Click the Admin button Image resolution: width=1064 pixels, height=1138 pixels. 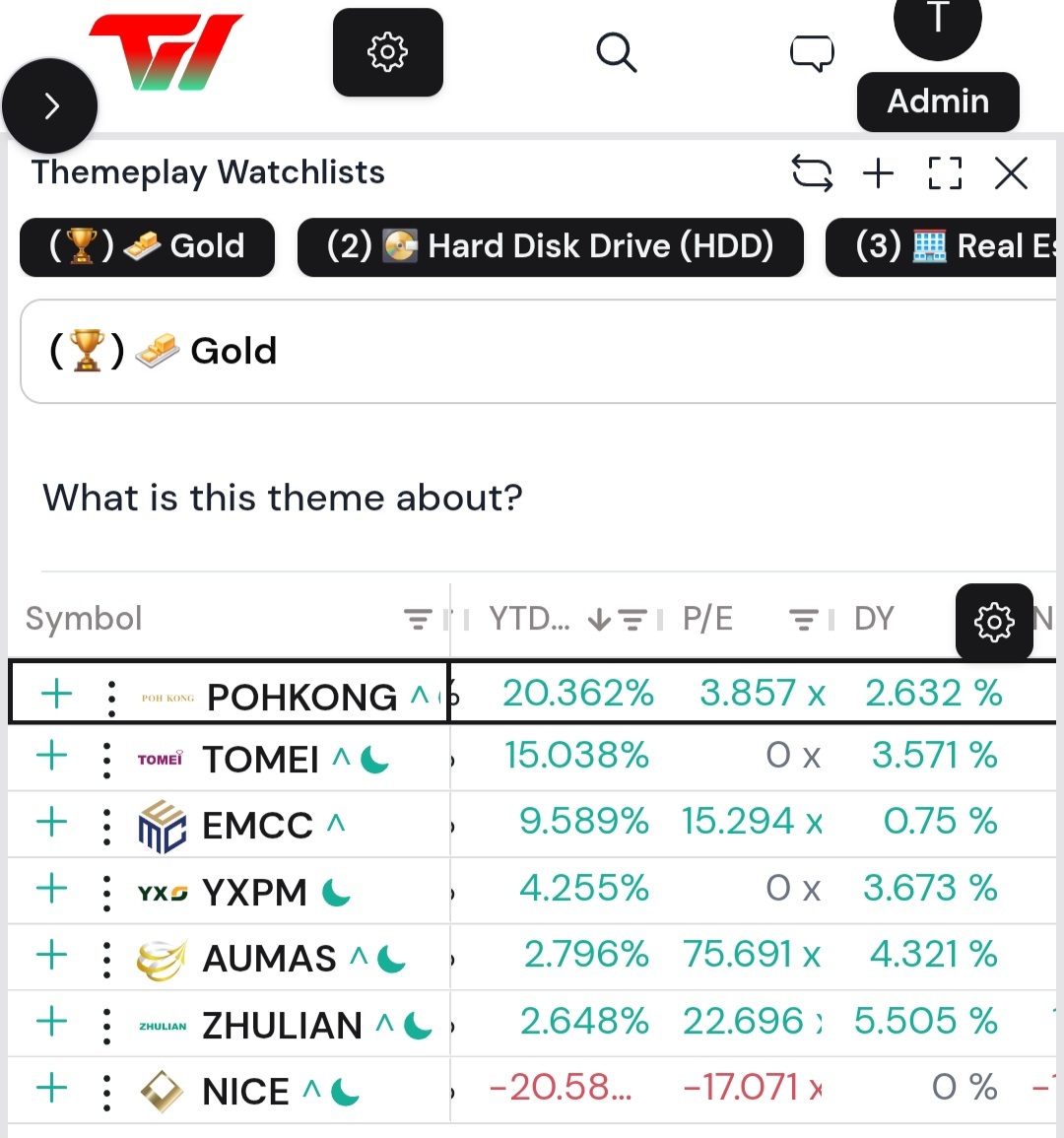coord(937,101)
